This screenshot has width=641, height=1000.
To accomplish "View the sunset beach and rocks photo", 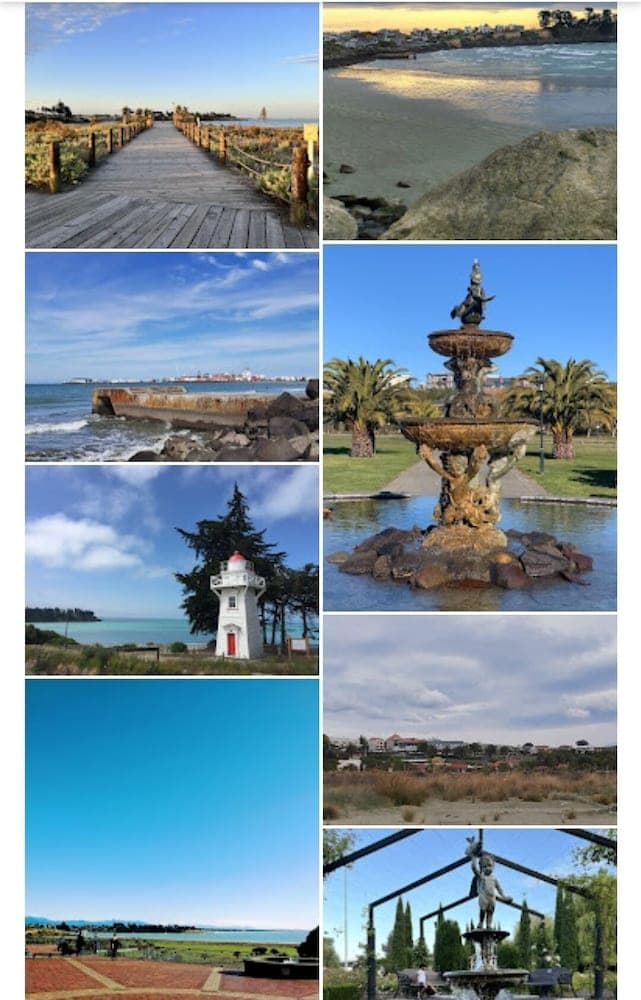I will [469, 121].
